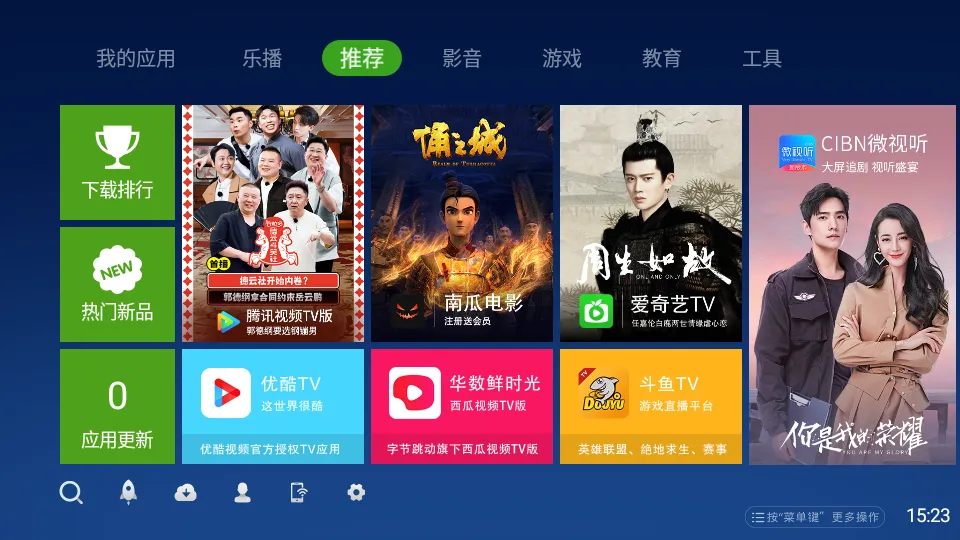
Task: Open the 应用更新 tile
Action: point(117,406)
